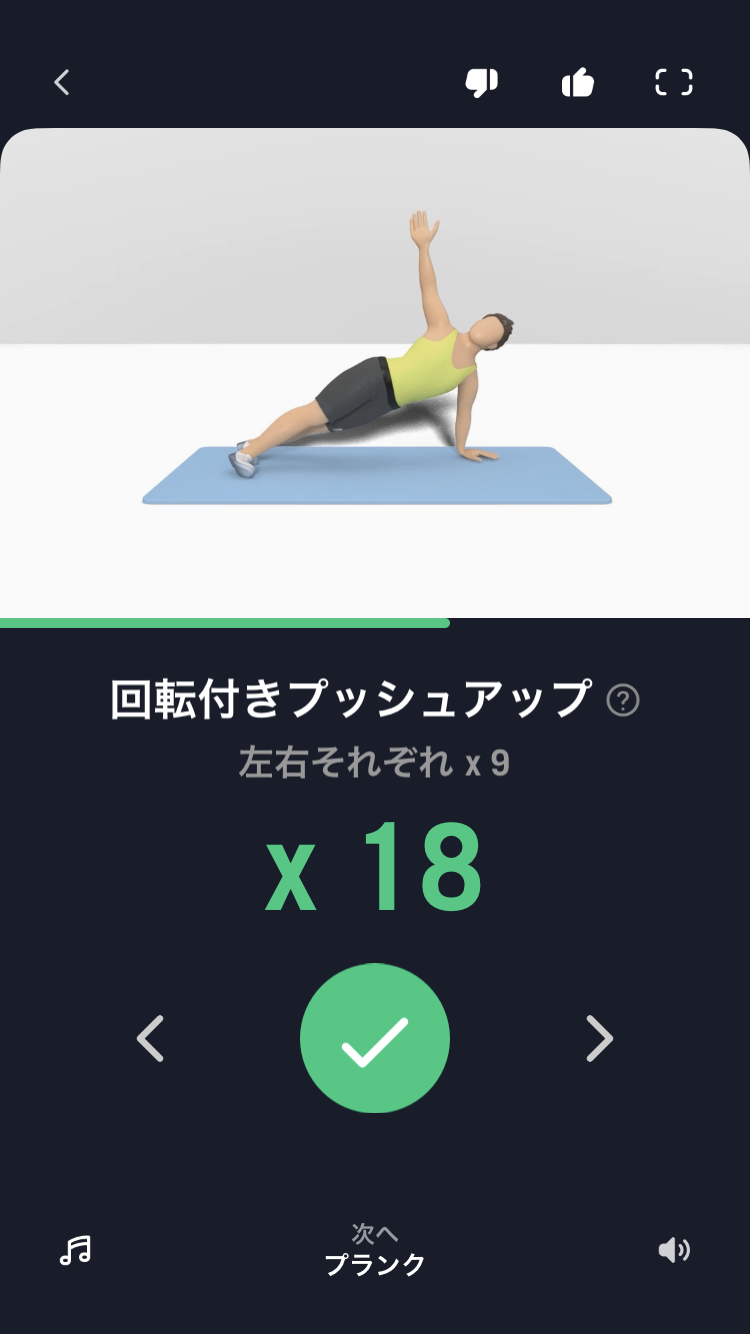
Task: Like this exercise with thumbs up
Action: click(578, 82)
